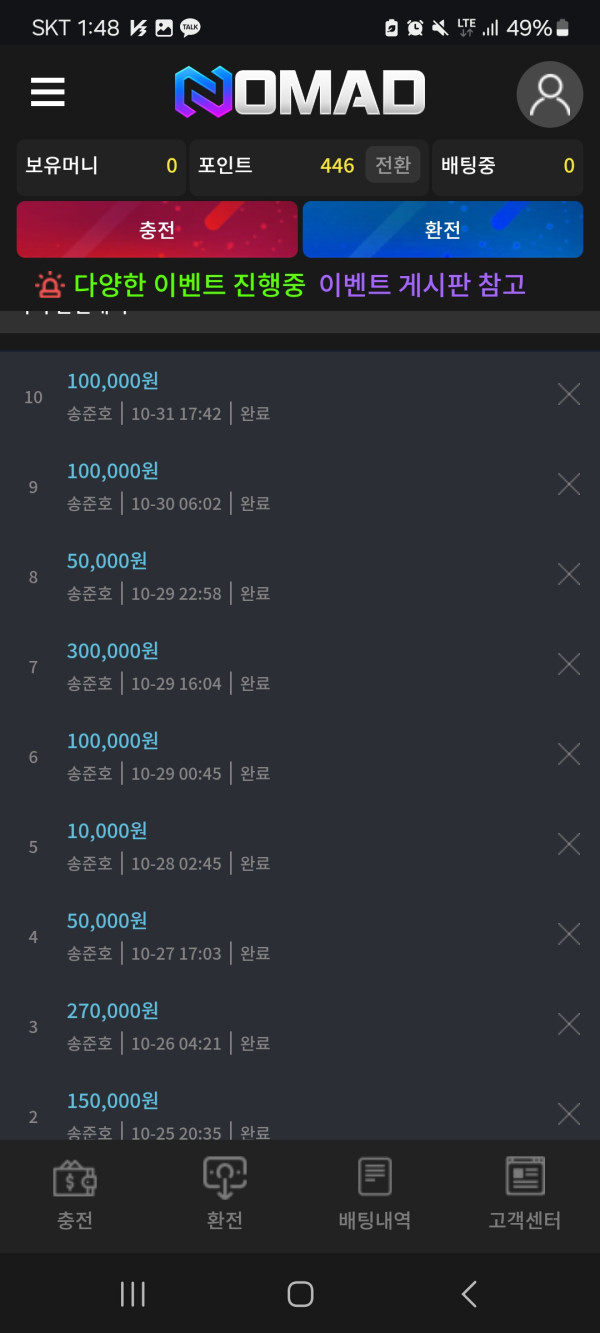This screenshot has height=1333, width=600.
Task: Open the 고객센터 tab
Action: pos(524,1195)
